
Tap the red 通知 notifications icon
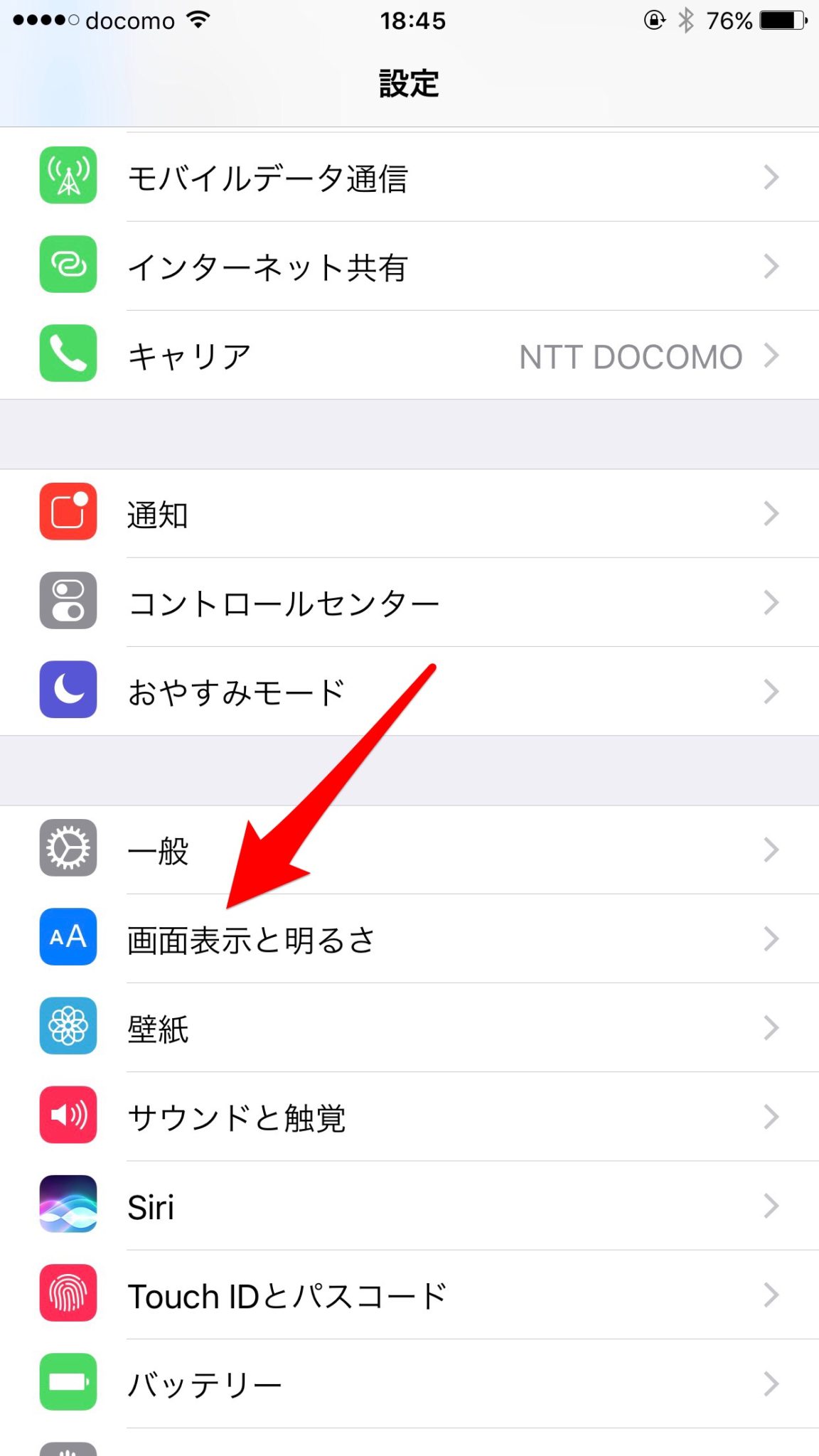pyautogui.click(x=68, y=513)
